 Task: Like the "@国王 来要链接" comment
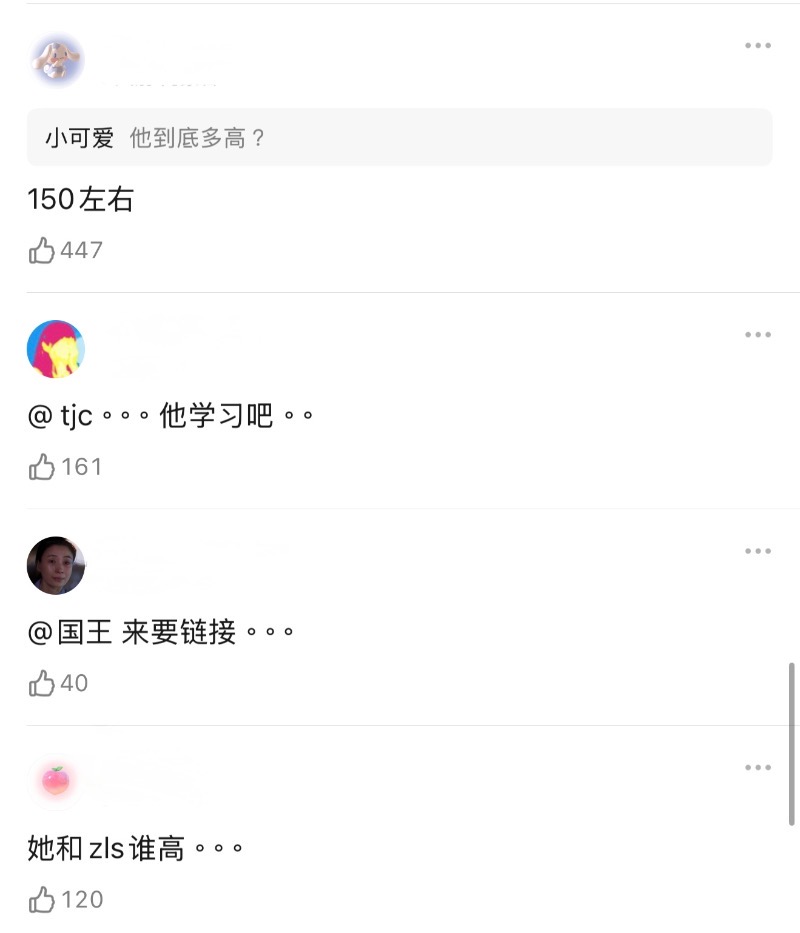pyautogui.click(x=42, y=684)
